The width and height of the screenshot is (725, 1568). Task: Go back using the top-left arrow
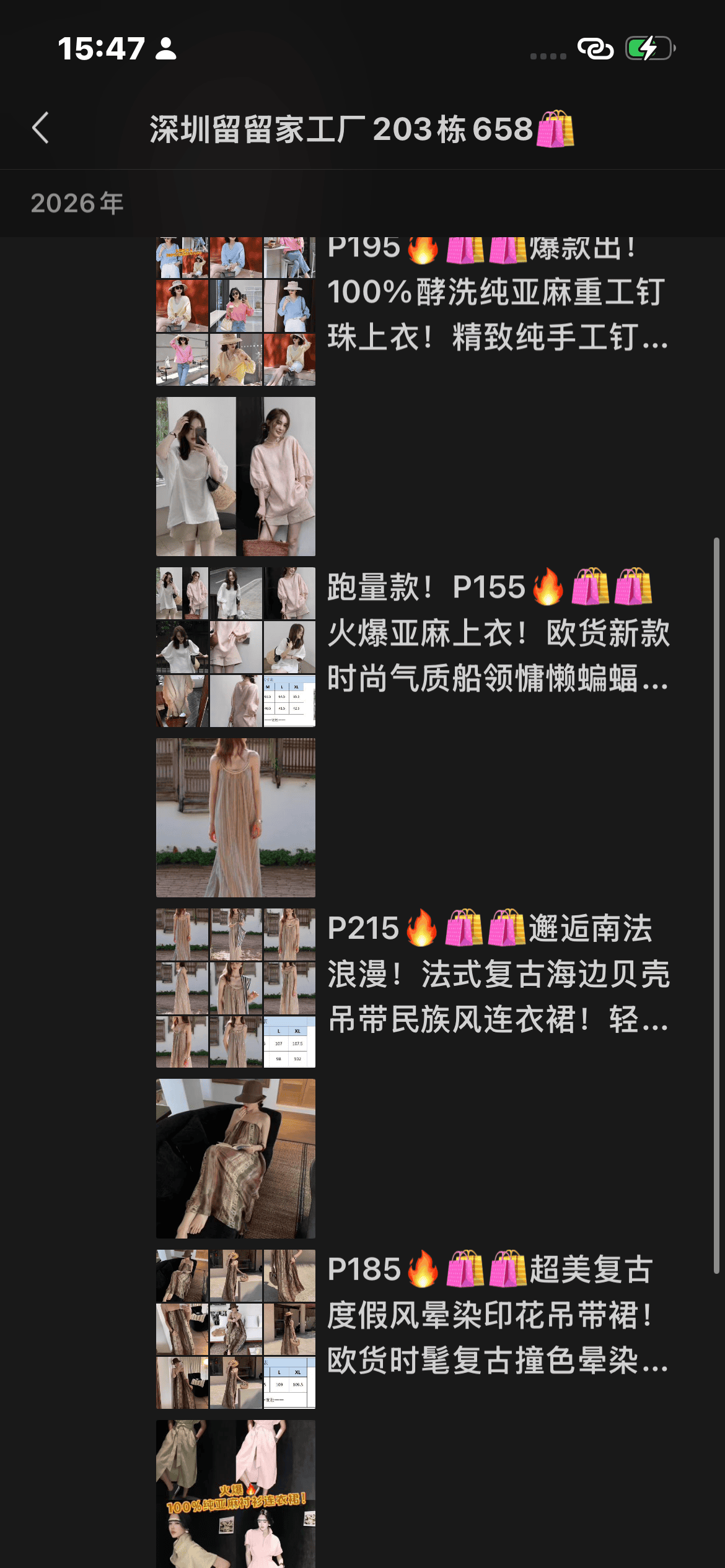[41, 128]
